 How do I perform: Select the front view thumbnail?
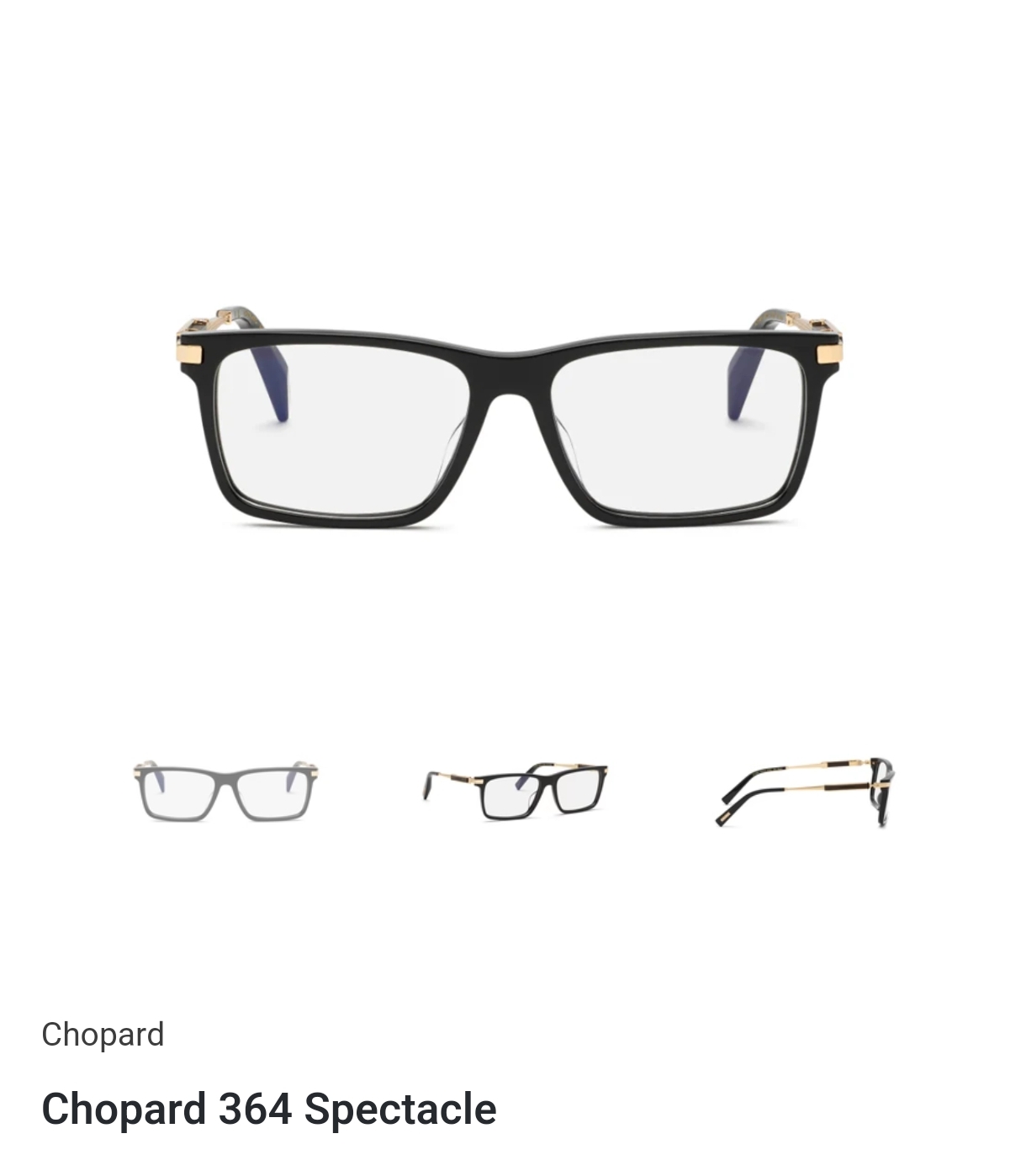(225, 791)
